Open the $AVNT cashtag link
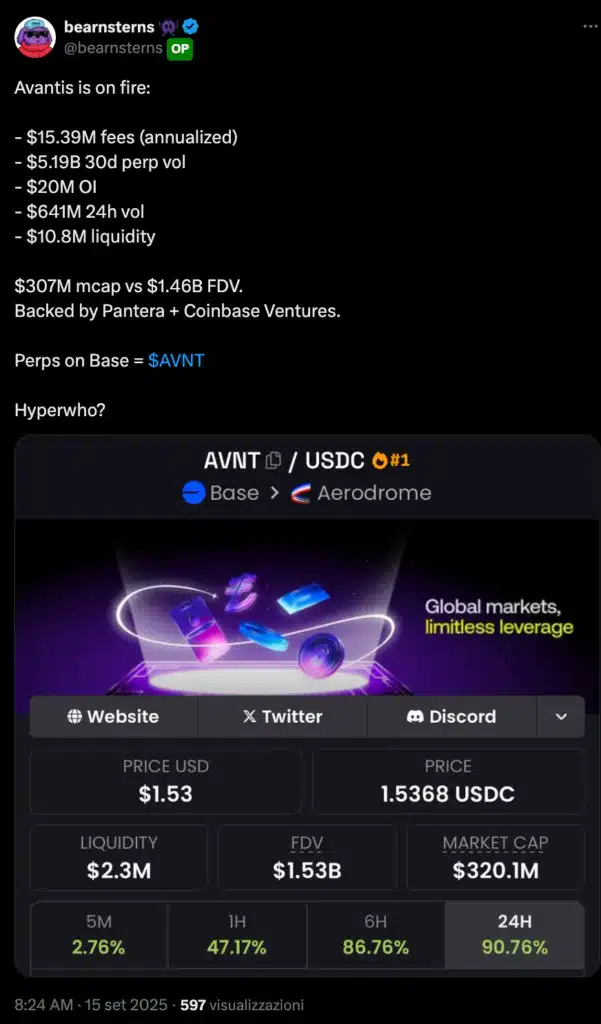 tap(176, 360)
